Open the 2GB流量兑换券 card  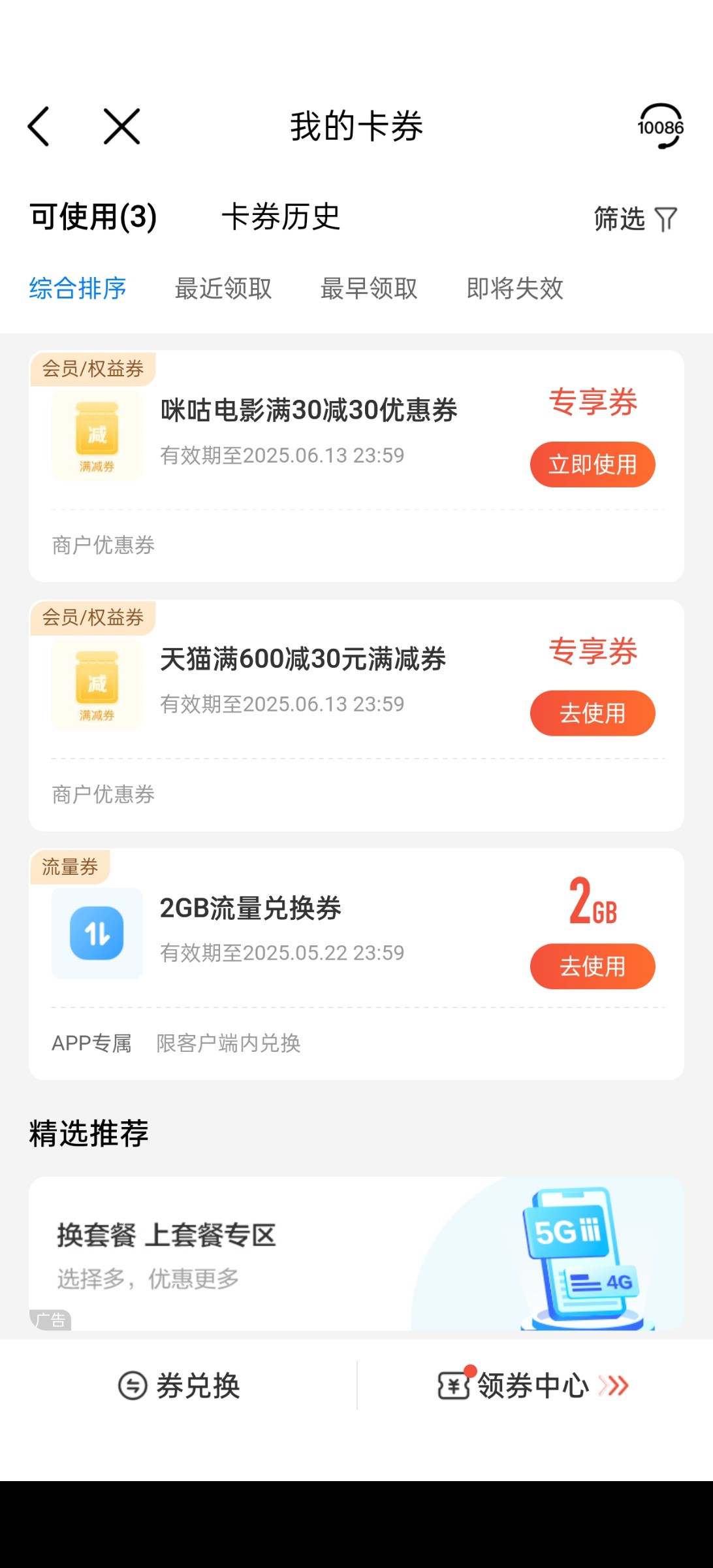click(x=251, y=908)
